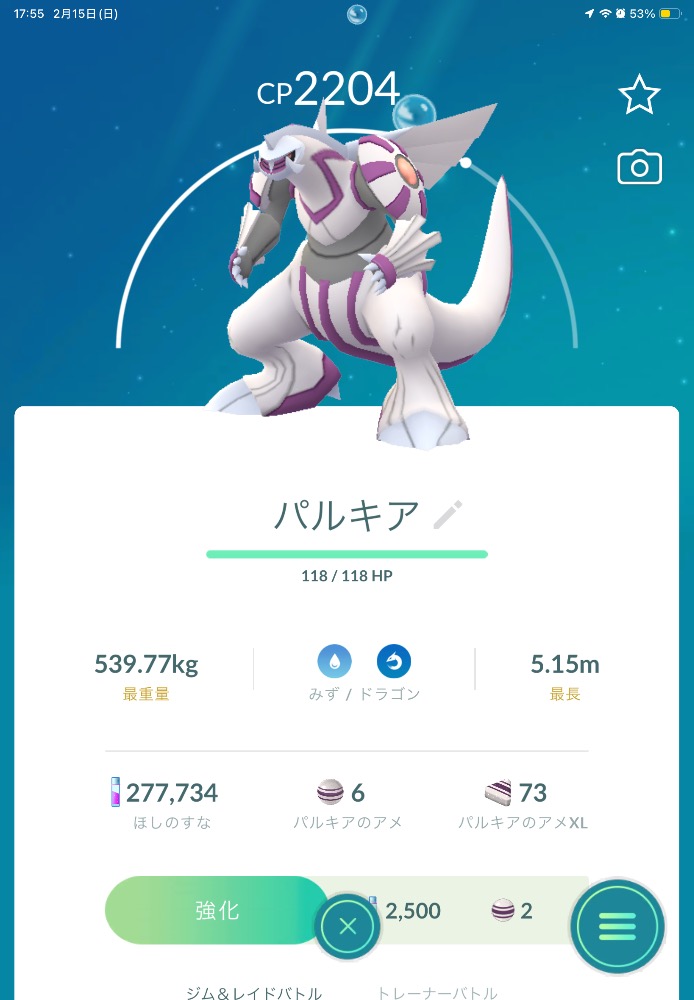Screen dimensions: 694x1000
Task: Switch to the トレーナーバトル tab
Action: tap(436, 992)
